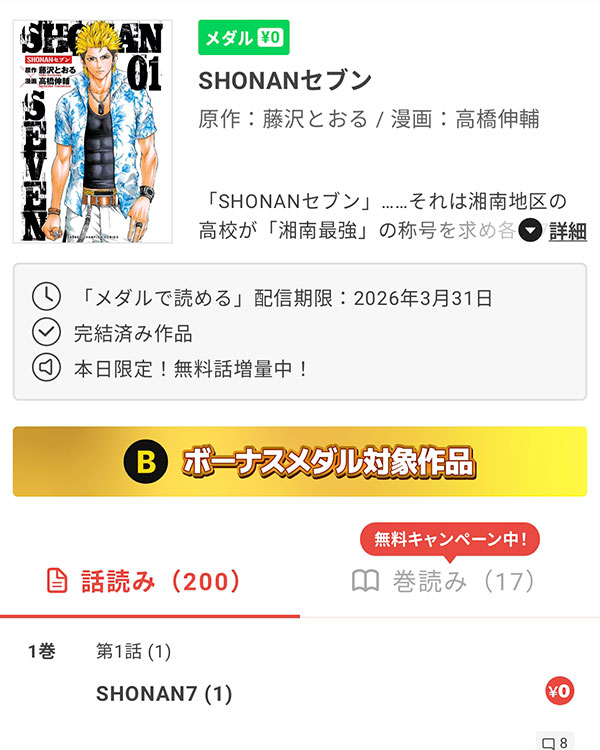Open chapter SHONAN7 (1)
The image size is (600, 750).
click(x=164, y=694)
